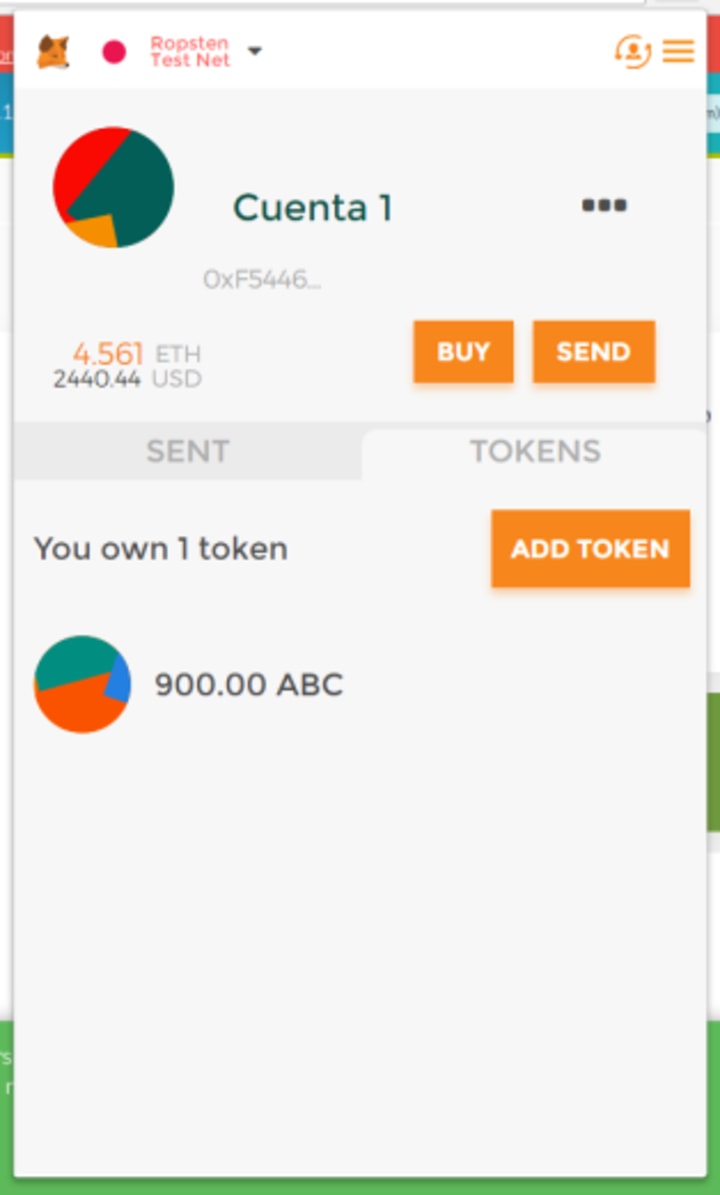Open the Ropsten Test Net network dropdown
This screenshot has width=720, height=1195.
pyautogui.click(x=189, y=52)
